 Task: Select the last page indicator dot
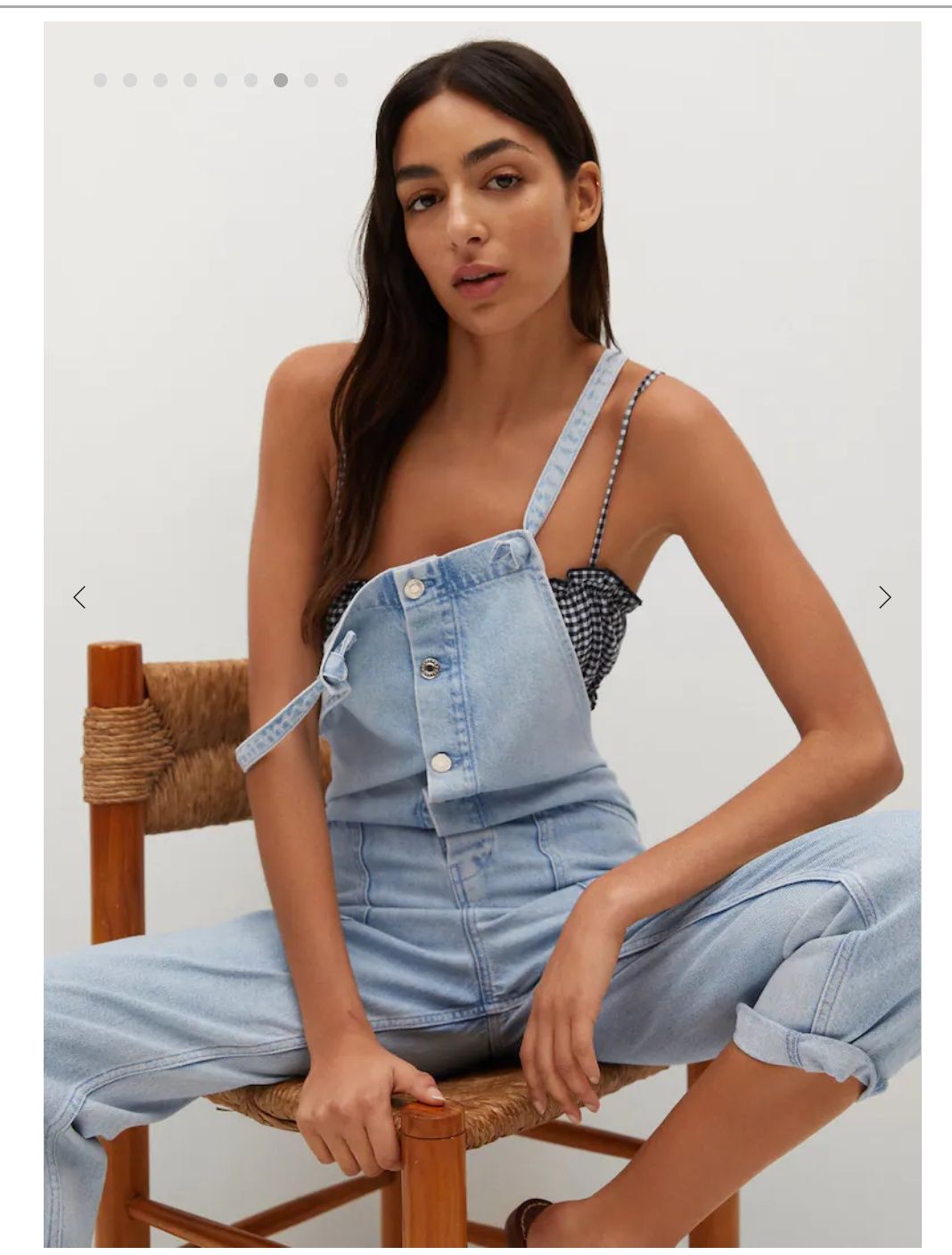341,80
